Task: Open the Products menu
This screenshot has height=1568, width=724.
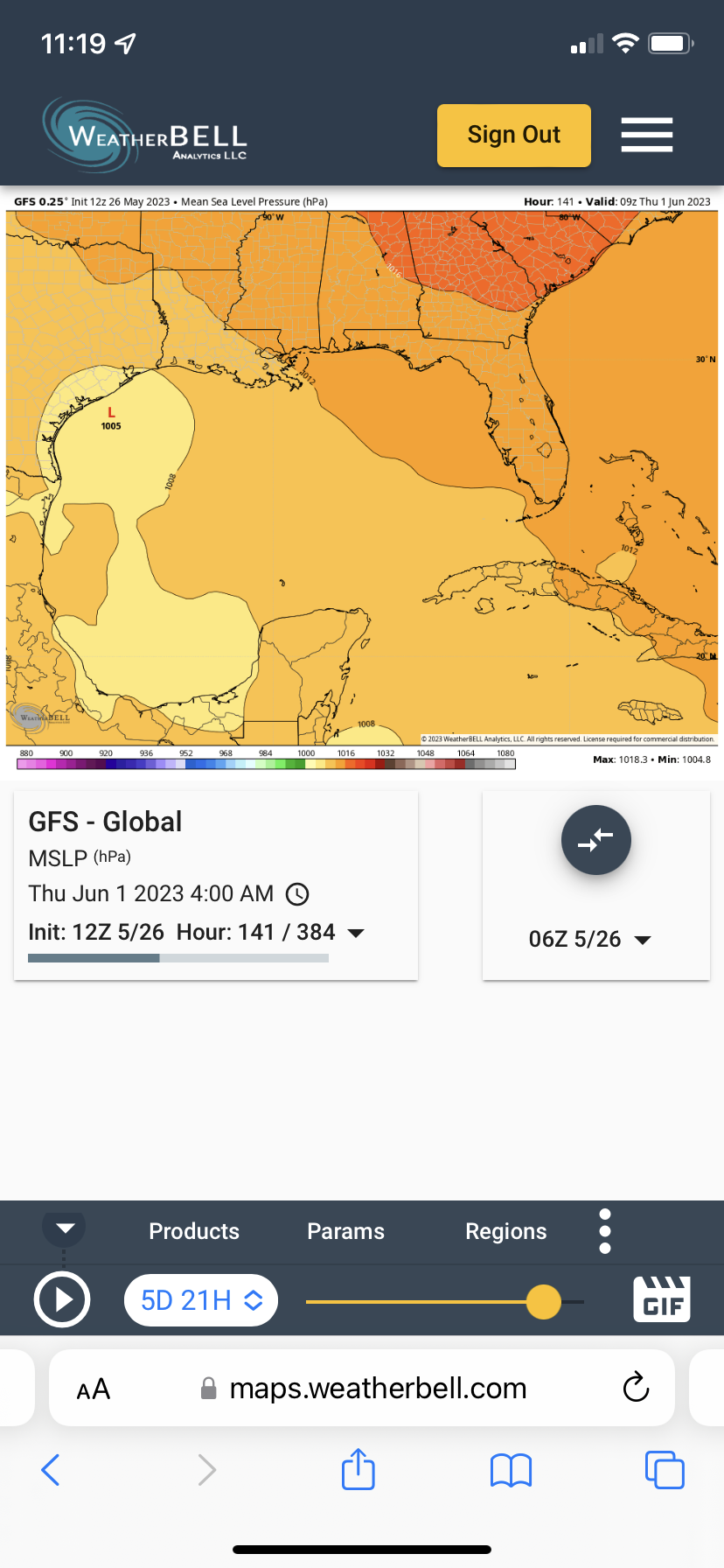Action: pyautogui.click(x=194, y=1231)
